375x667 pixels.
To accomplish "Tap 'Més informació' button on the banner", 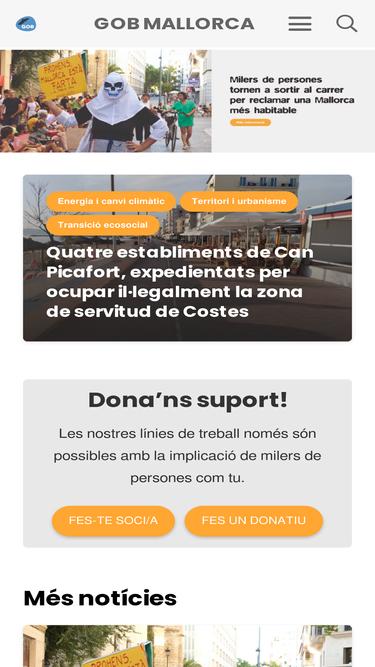I will (x=250, y=123).
